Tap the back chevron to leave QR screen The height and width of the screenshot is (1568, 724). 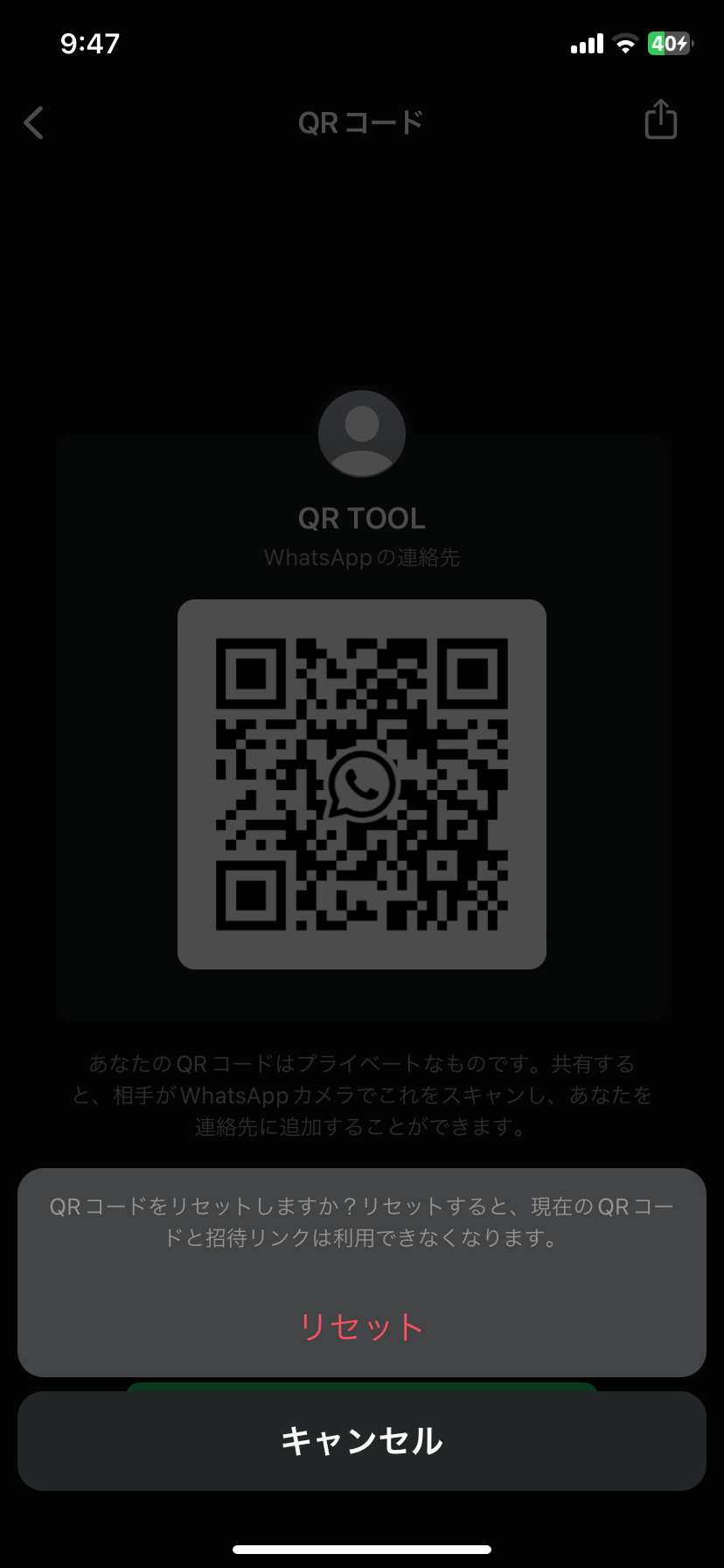click(35, 122)
